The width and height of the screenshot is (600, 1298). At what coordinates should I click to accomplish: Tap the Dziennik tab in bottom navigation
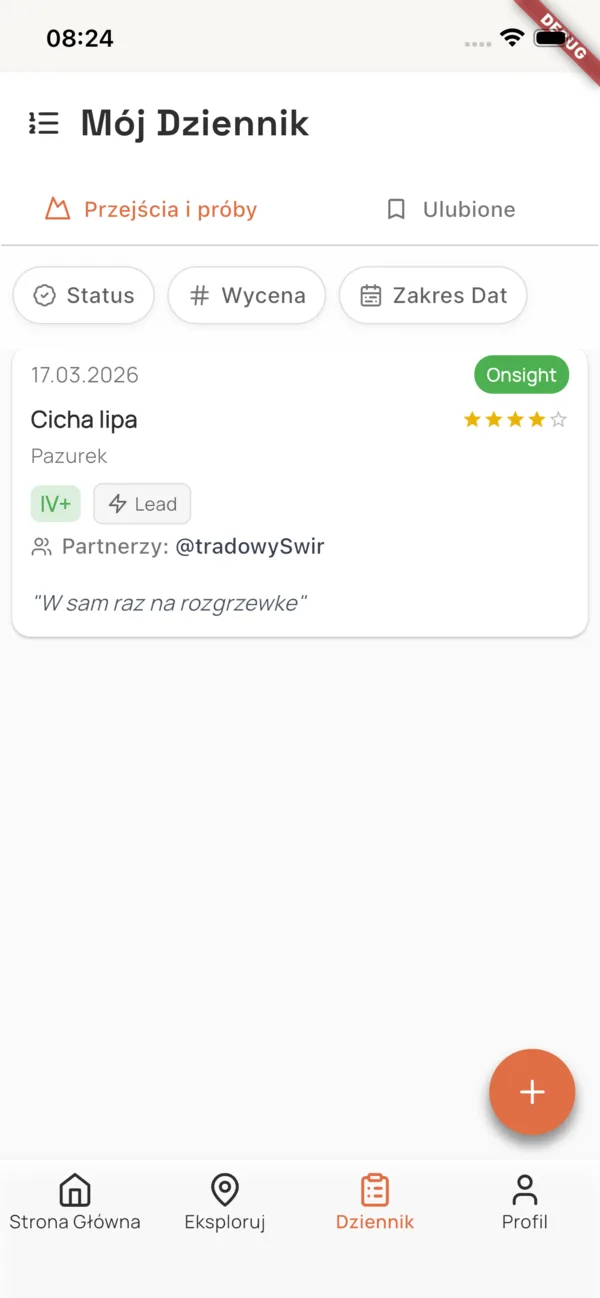tap(375, 1202)
